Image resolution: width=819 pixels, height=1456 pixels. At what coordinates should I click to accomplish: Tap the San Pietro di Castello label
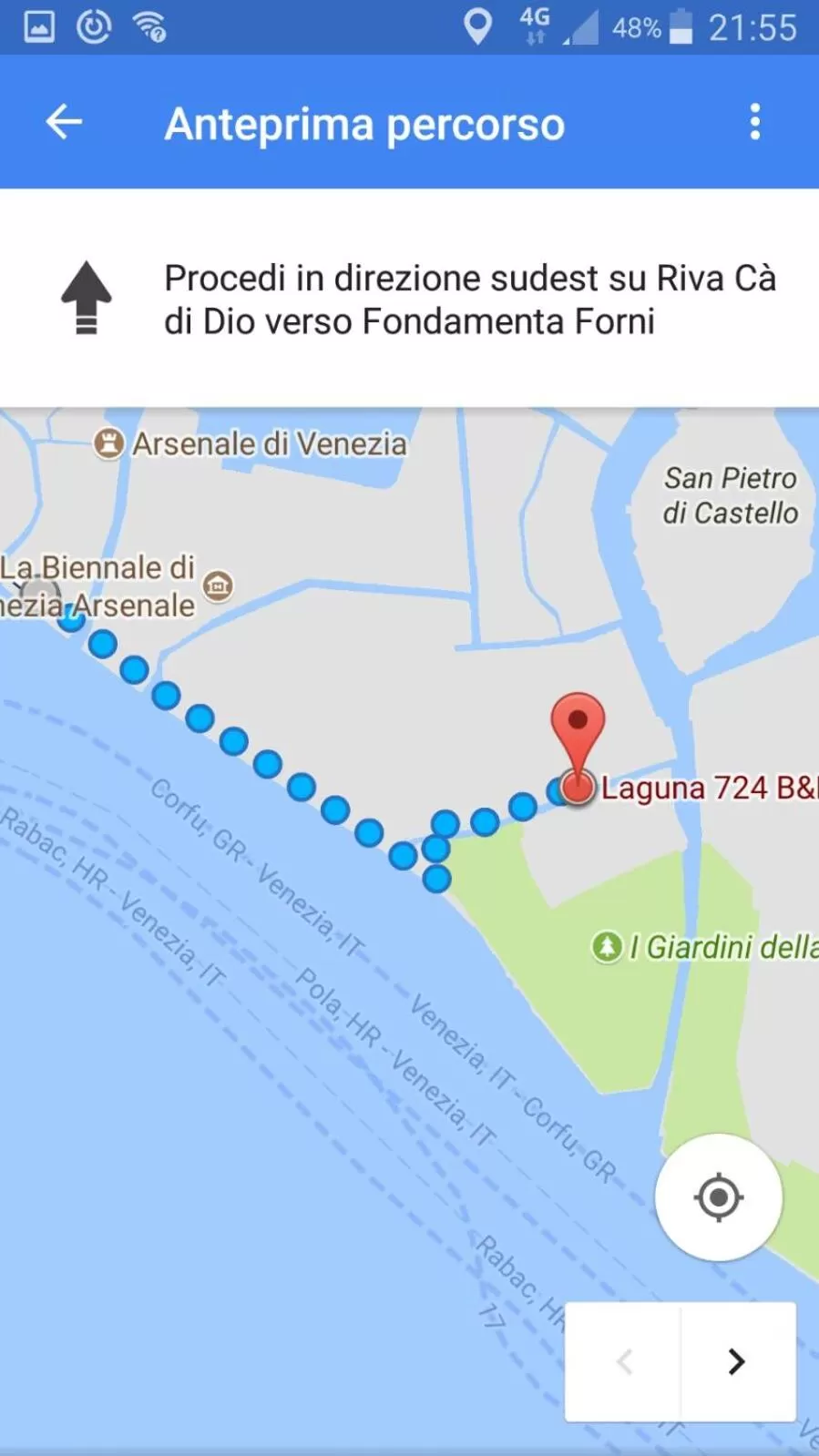click(729, 495)
